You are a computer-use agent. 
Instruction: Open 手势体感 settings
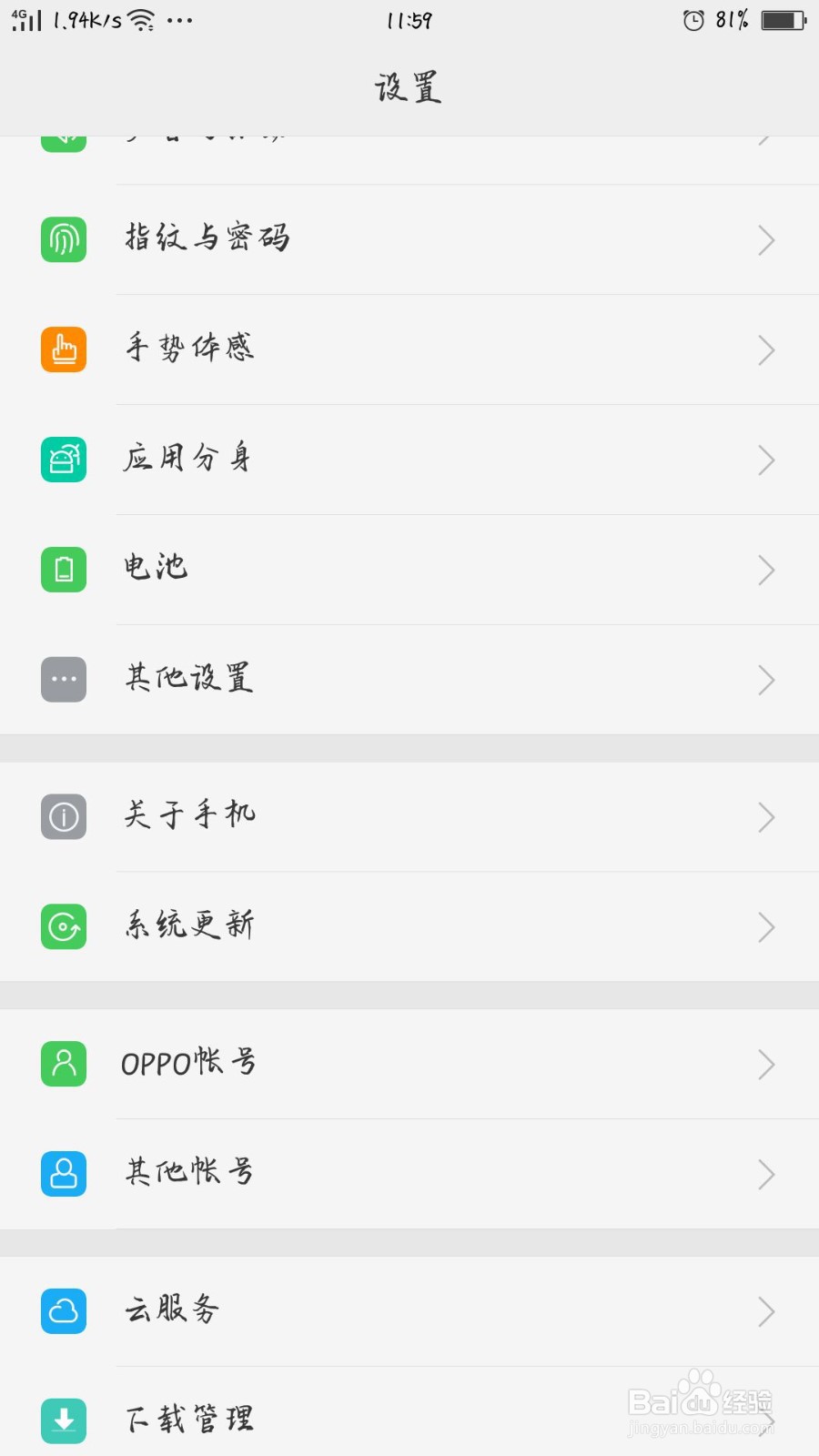[x=189, y=349]
